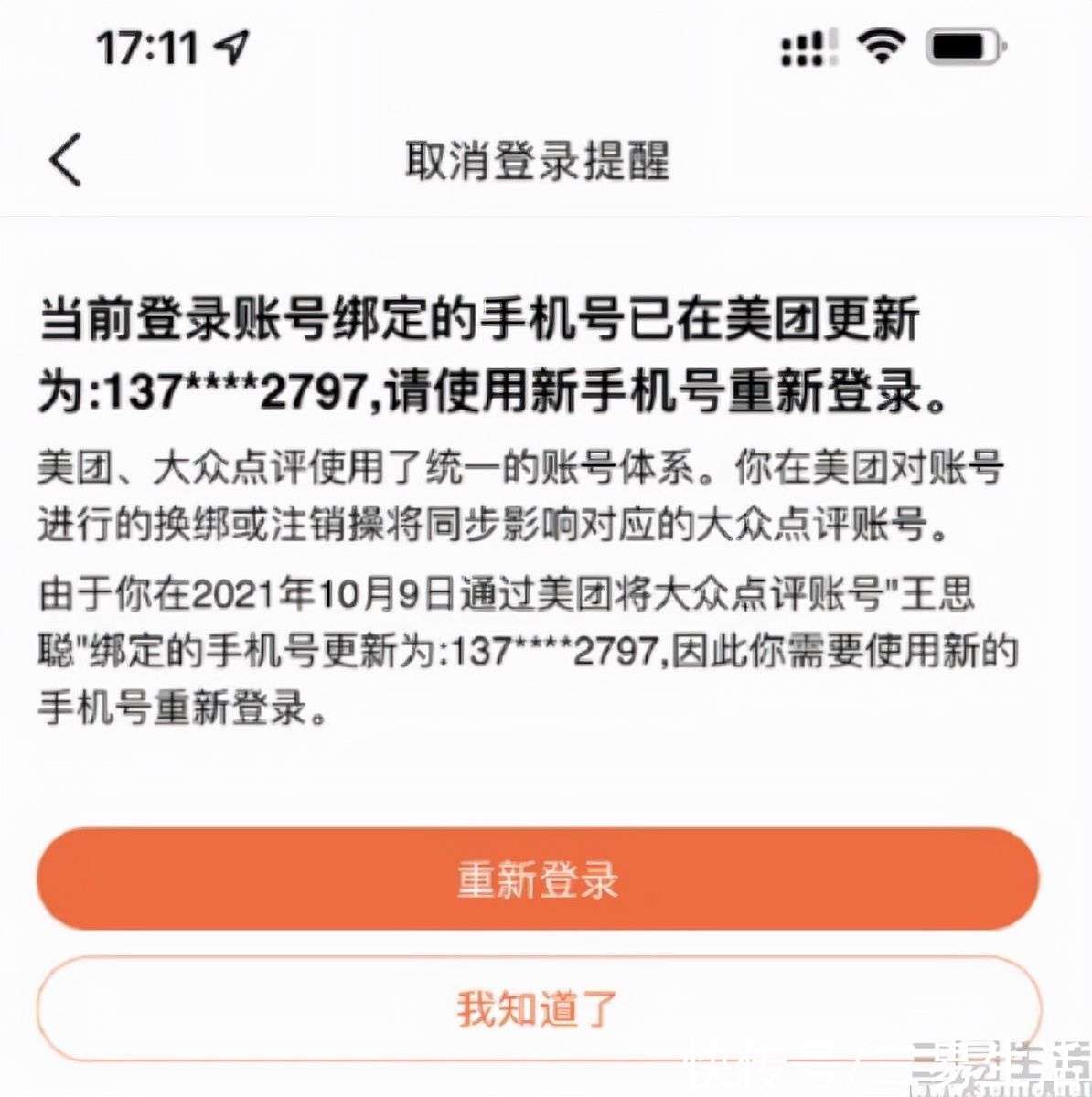Tap the 重新登录 button
The height and width of the screenshot is (1097, 1092).
(x=538, y=879)
